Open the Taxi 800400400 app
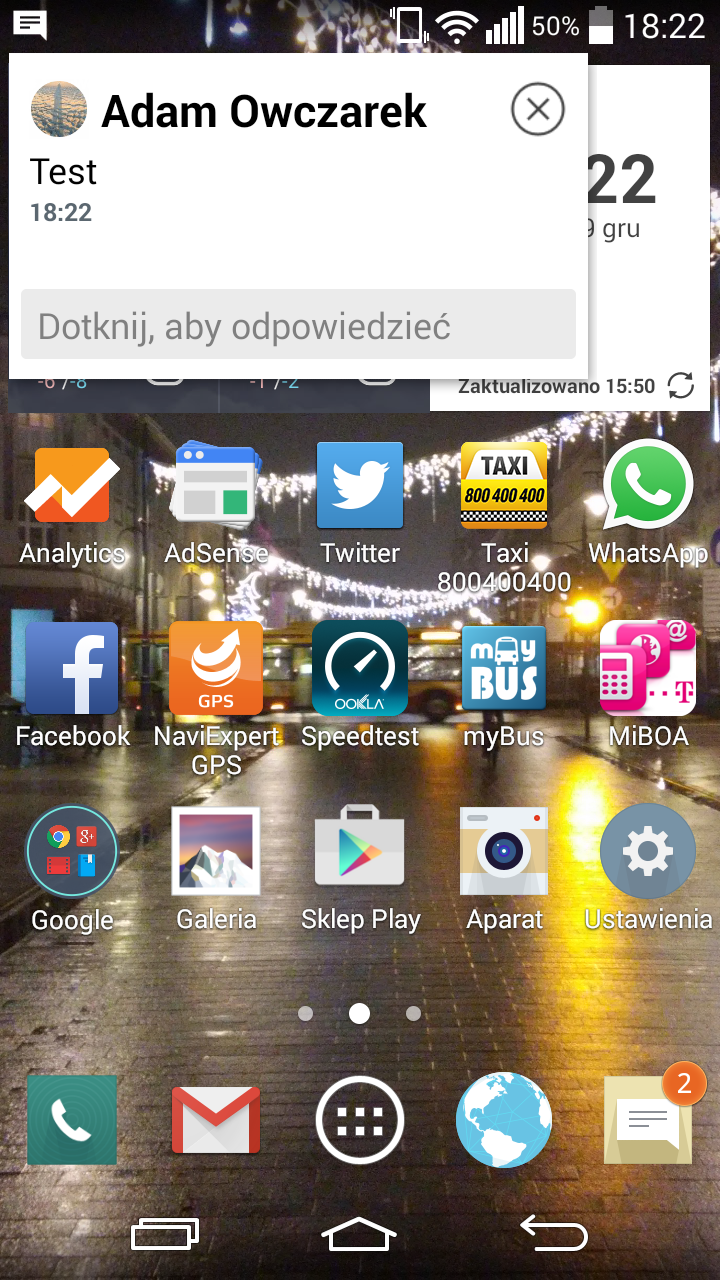The image size is (720, 1280). point(504,487)
